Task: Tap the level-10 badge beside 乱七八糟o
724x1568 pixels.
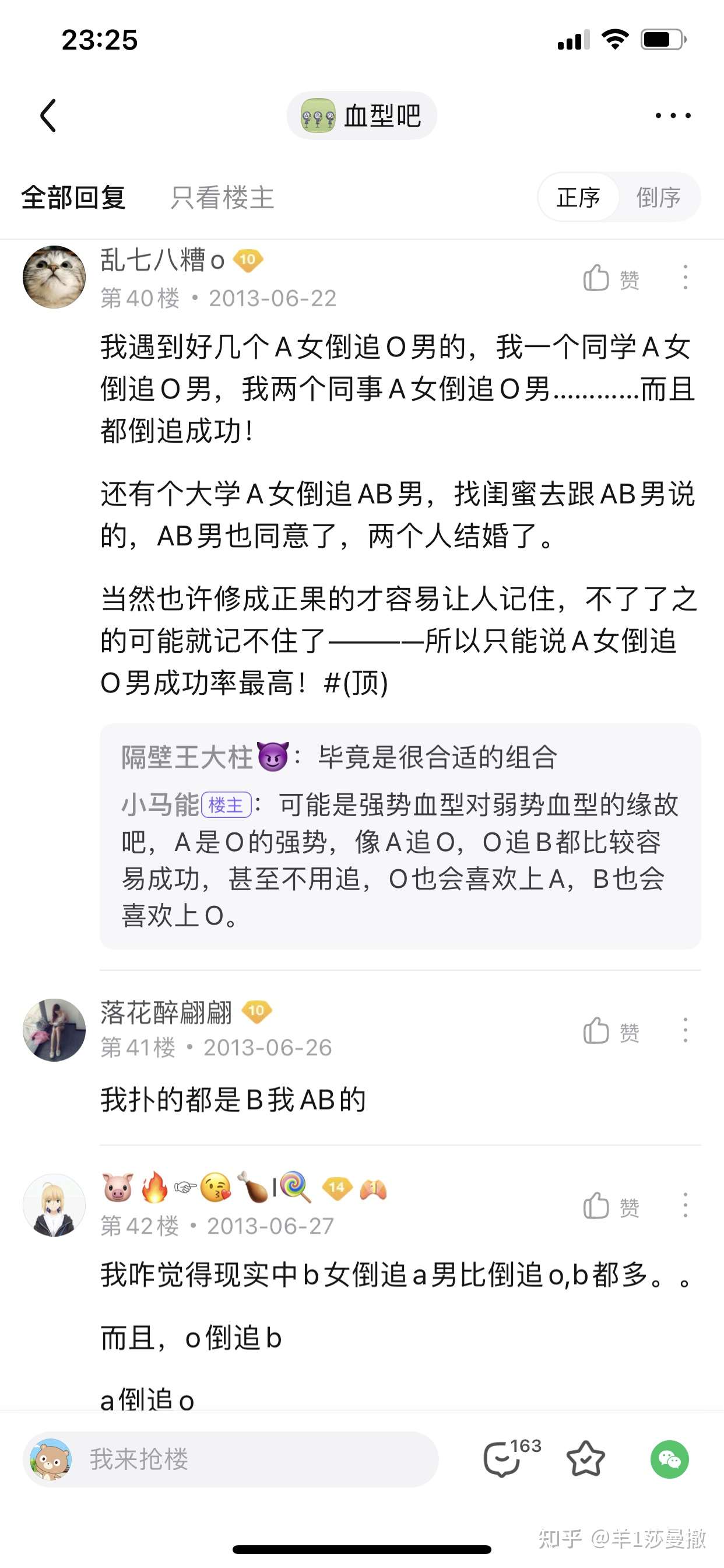Action: tap(249, 261)
